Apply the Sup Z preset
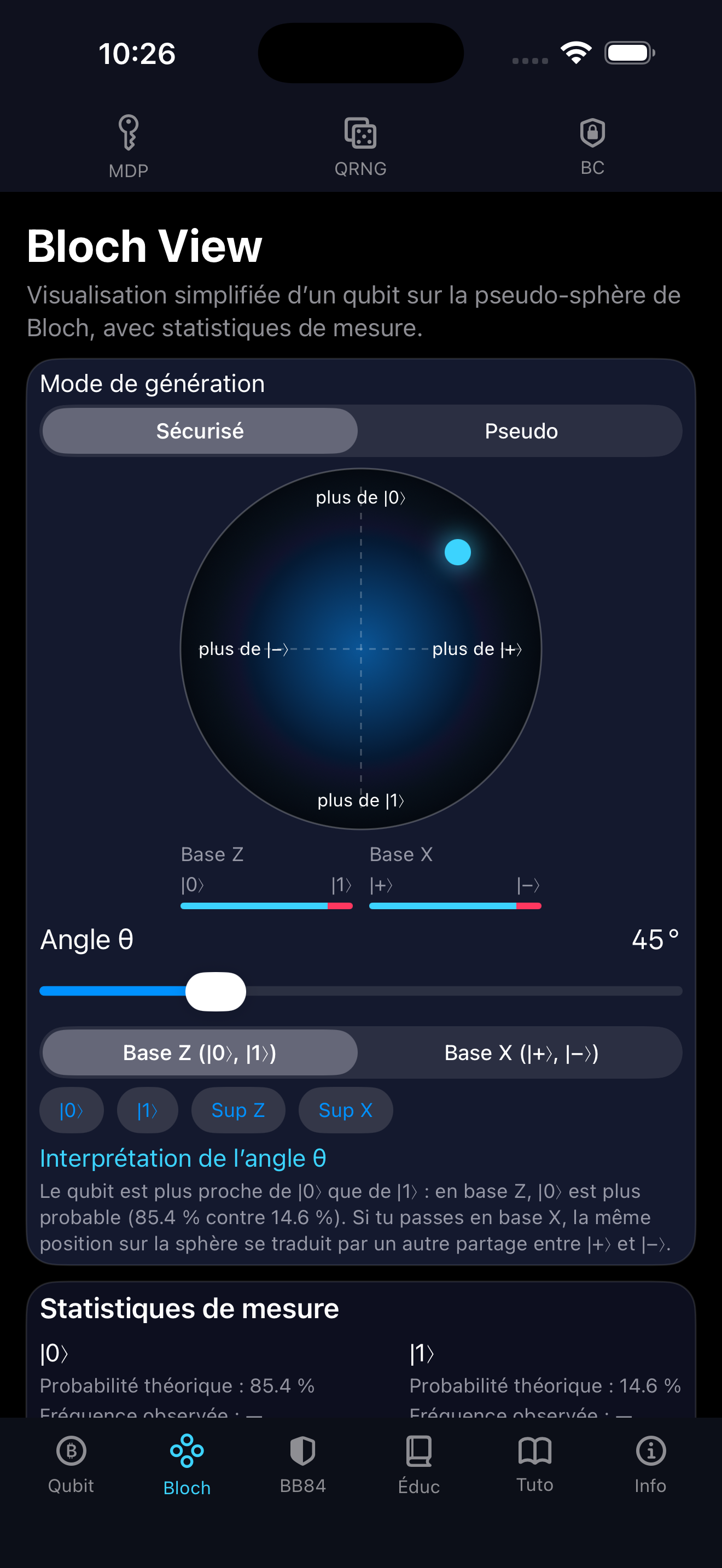 [x=238, y=1110]
